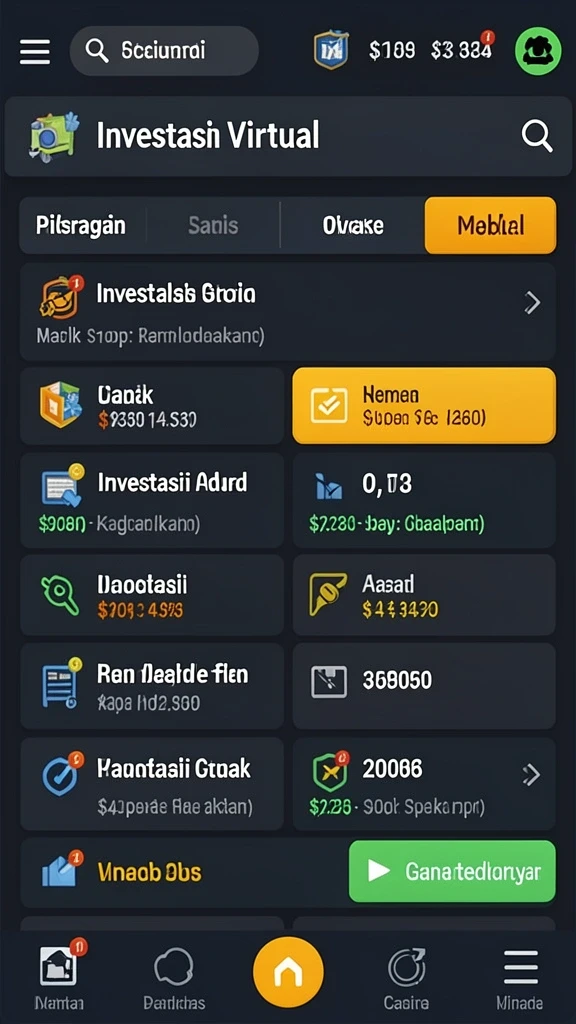The height and width of the screenshot is (1024, 576).
Task: Open the Aasad card
Action: coord(424,595)
